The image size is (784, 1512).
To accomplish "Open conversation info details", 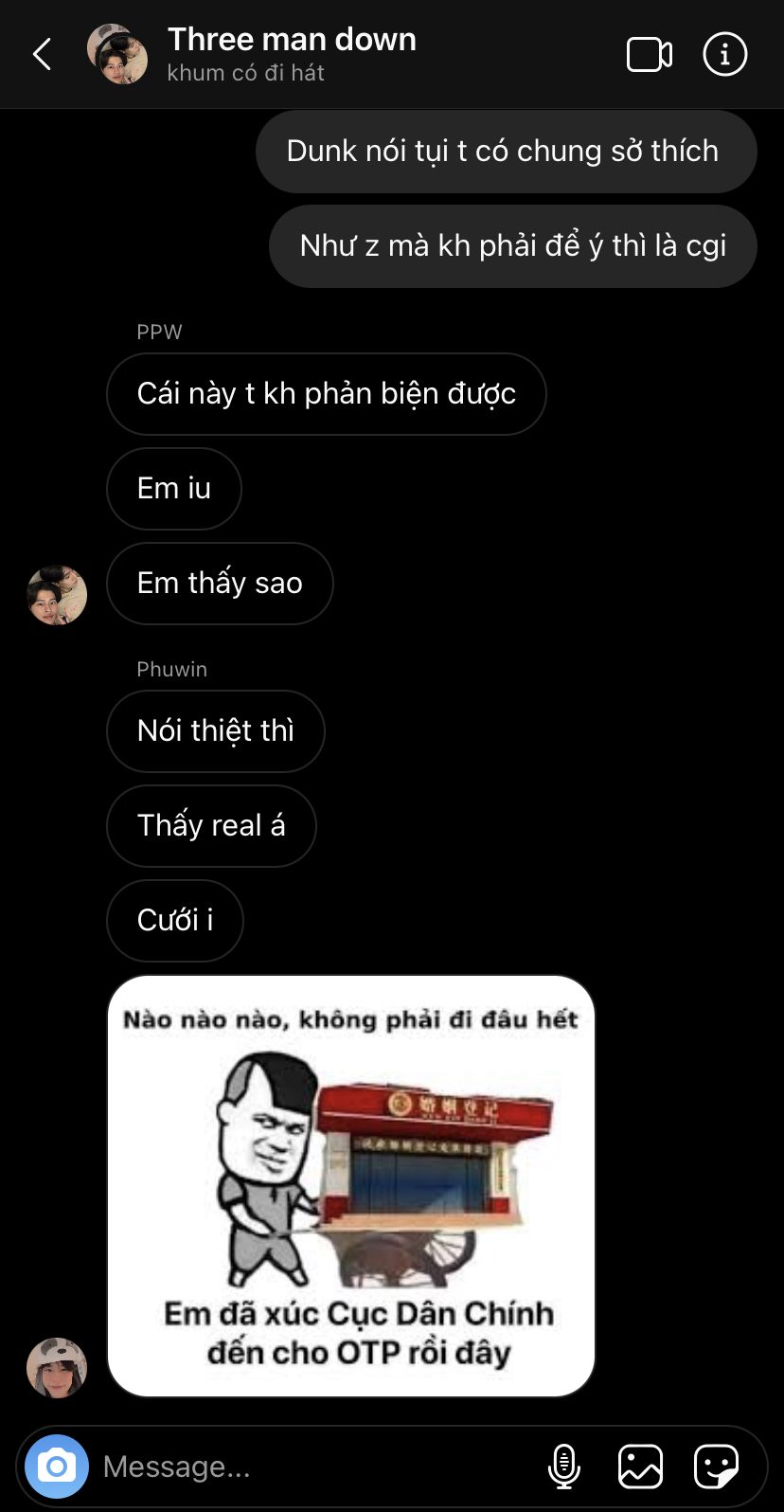I will pyautogui.click(x=724, y=54).
